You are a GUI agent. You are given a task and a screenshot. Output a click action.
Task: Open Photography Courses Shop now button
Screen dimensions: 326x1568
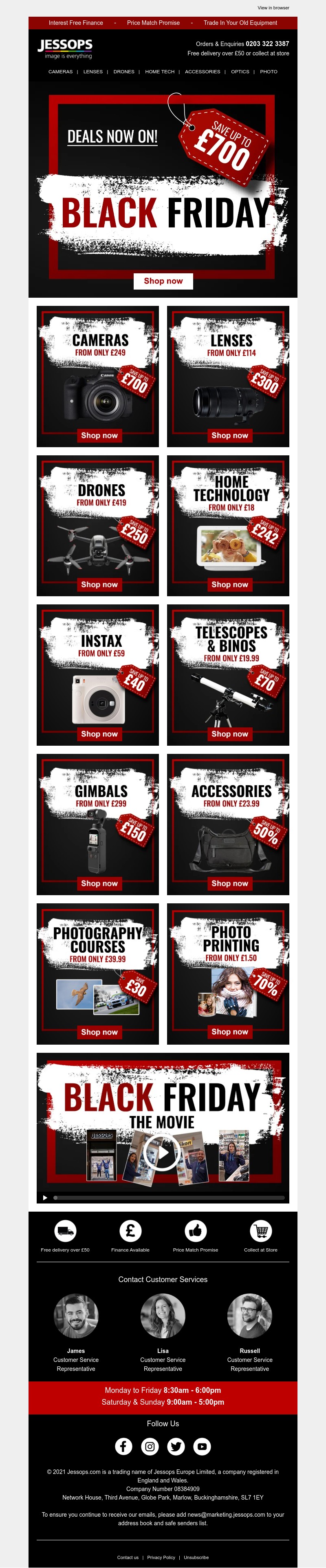pyautogui.click(x=99, y=1032)
